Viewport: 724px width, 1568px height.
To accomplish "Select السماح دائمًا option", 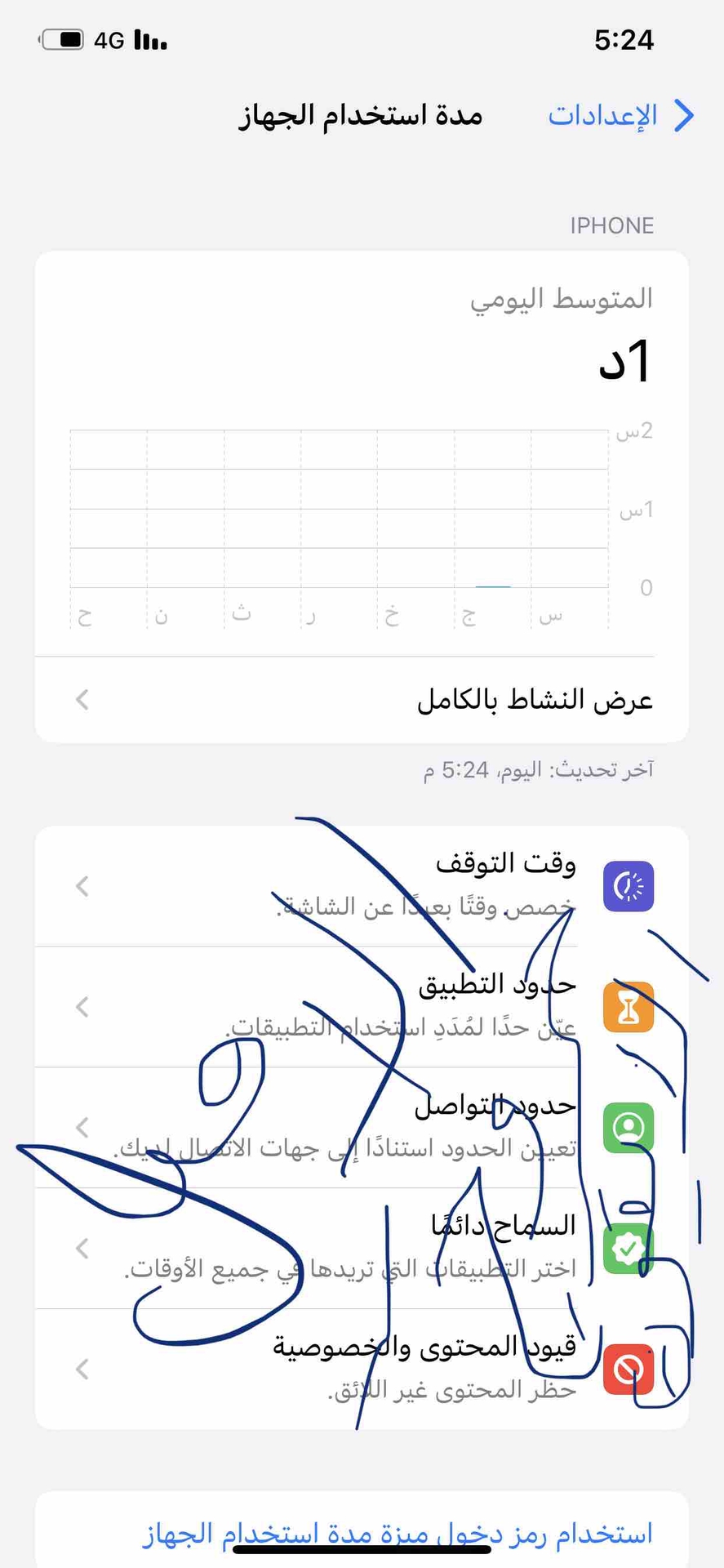I will pyautogui.click(x=362, y=1249).
